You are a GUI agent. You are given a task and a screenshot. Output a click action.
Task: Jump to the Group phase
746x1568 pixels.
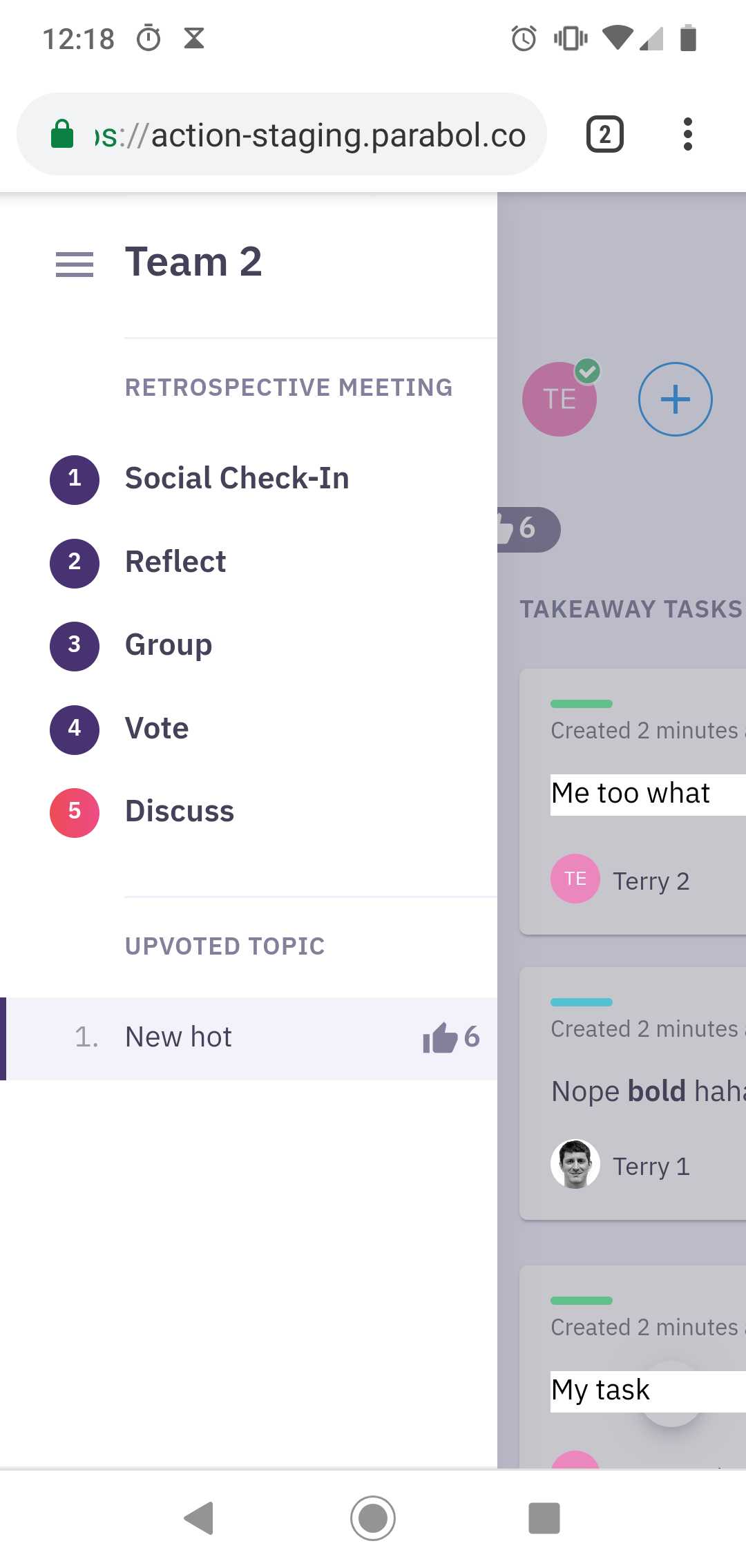point(169,645)
